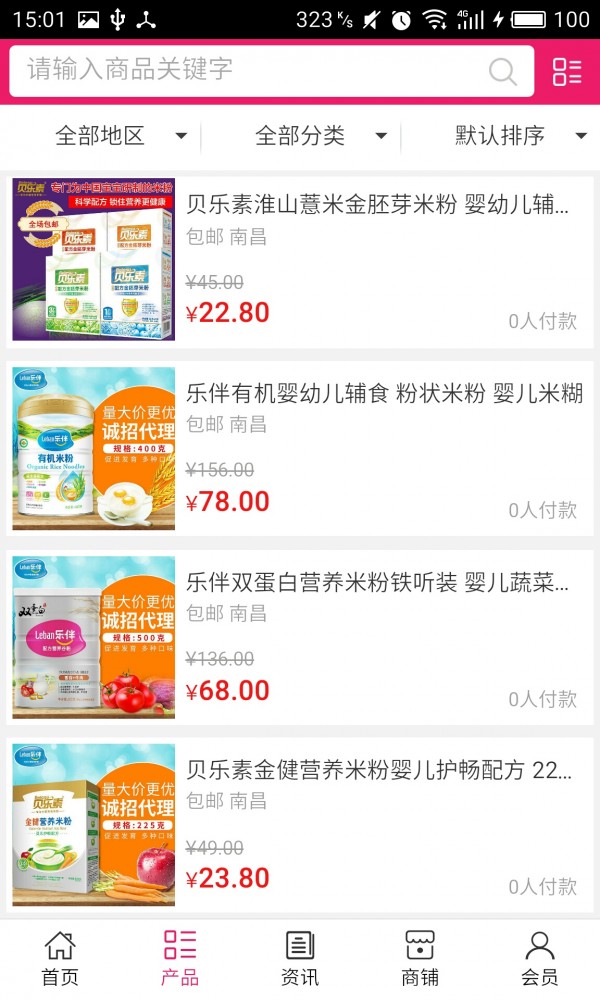Open the 商铺 shops tab

tap(420, 958)
